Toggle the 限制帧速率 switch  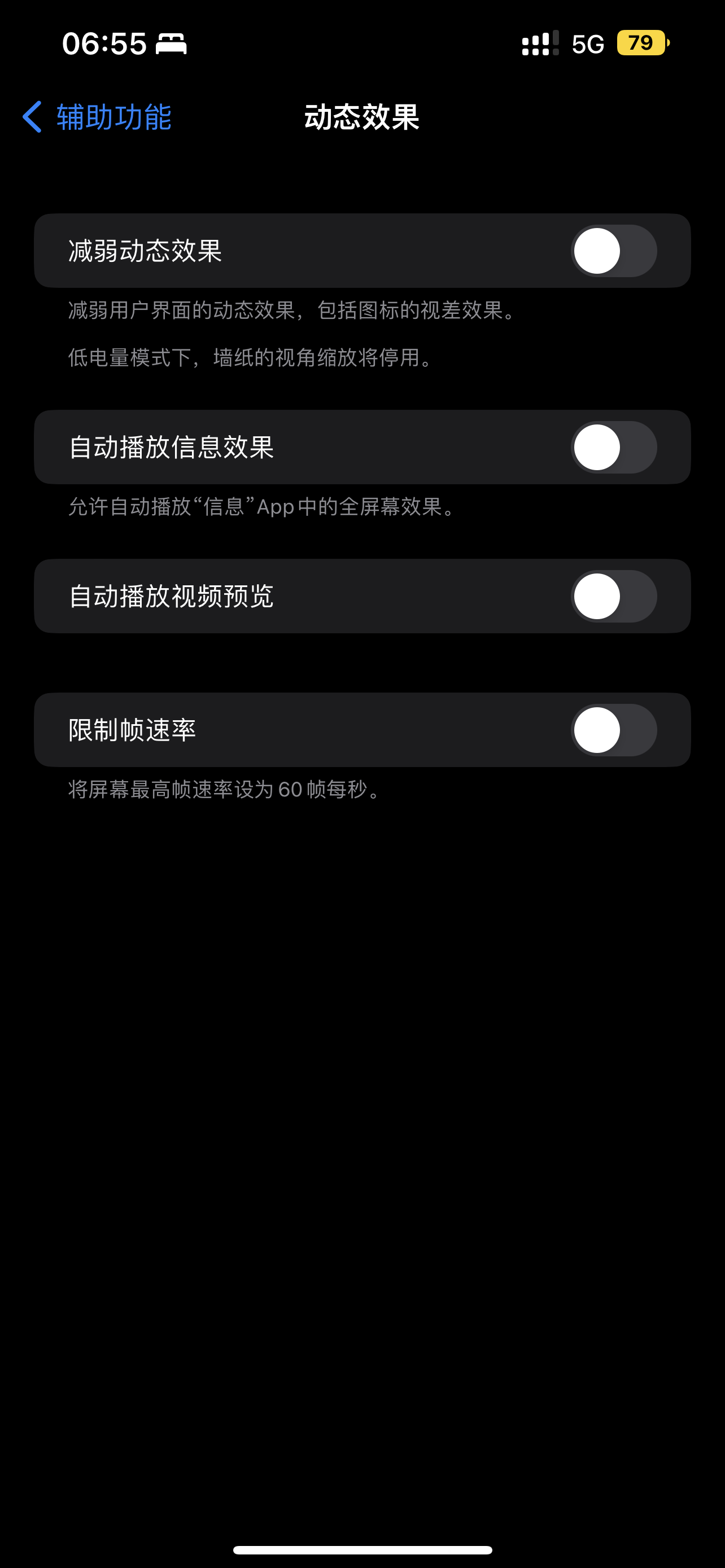(x=613, y=730)
